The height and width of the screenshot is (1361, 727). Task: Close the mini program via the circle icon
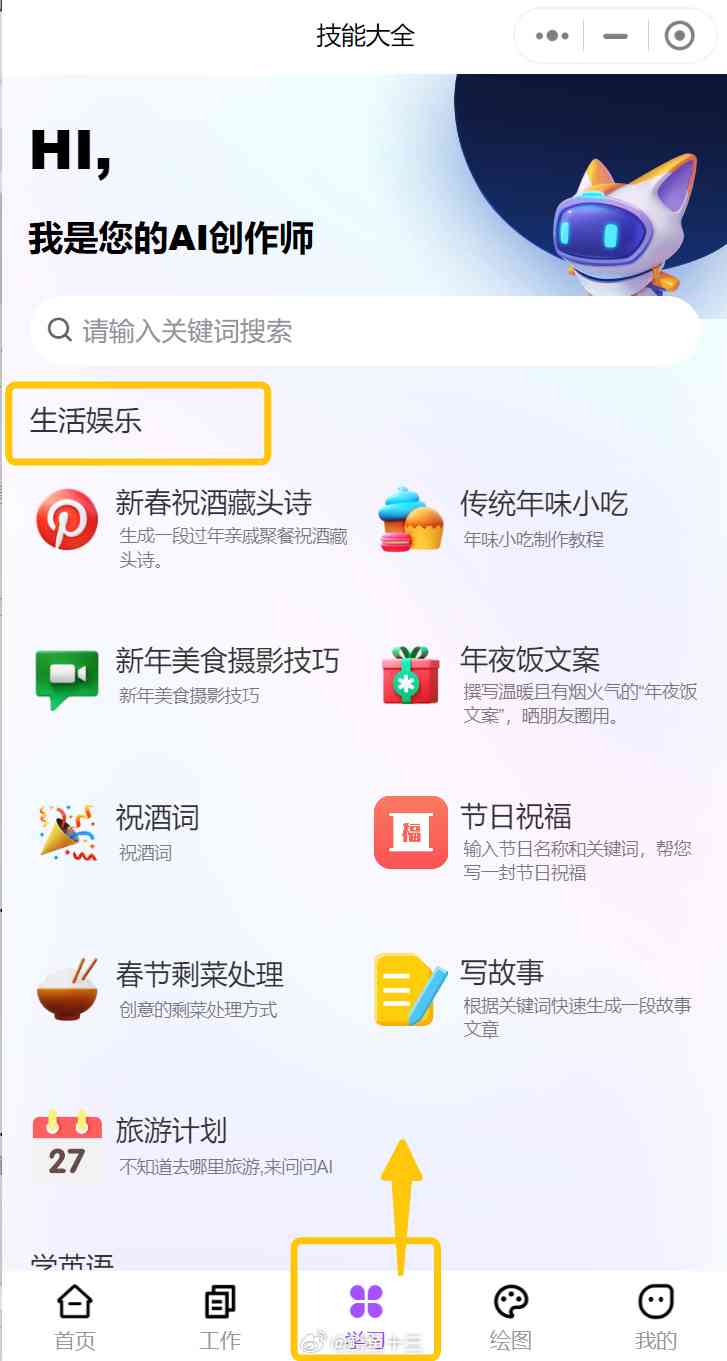pos(679,37)
